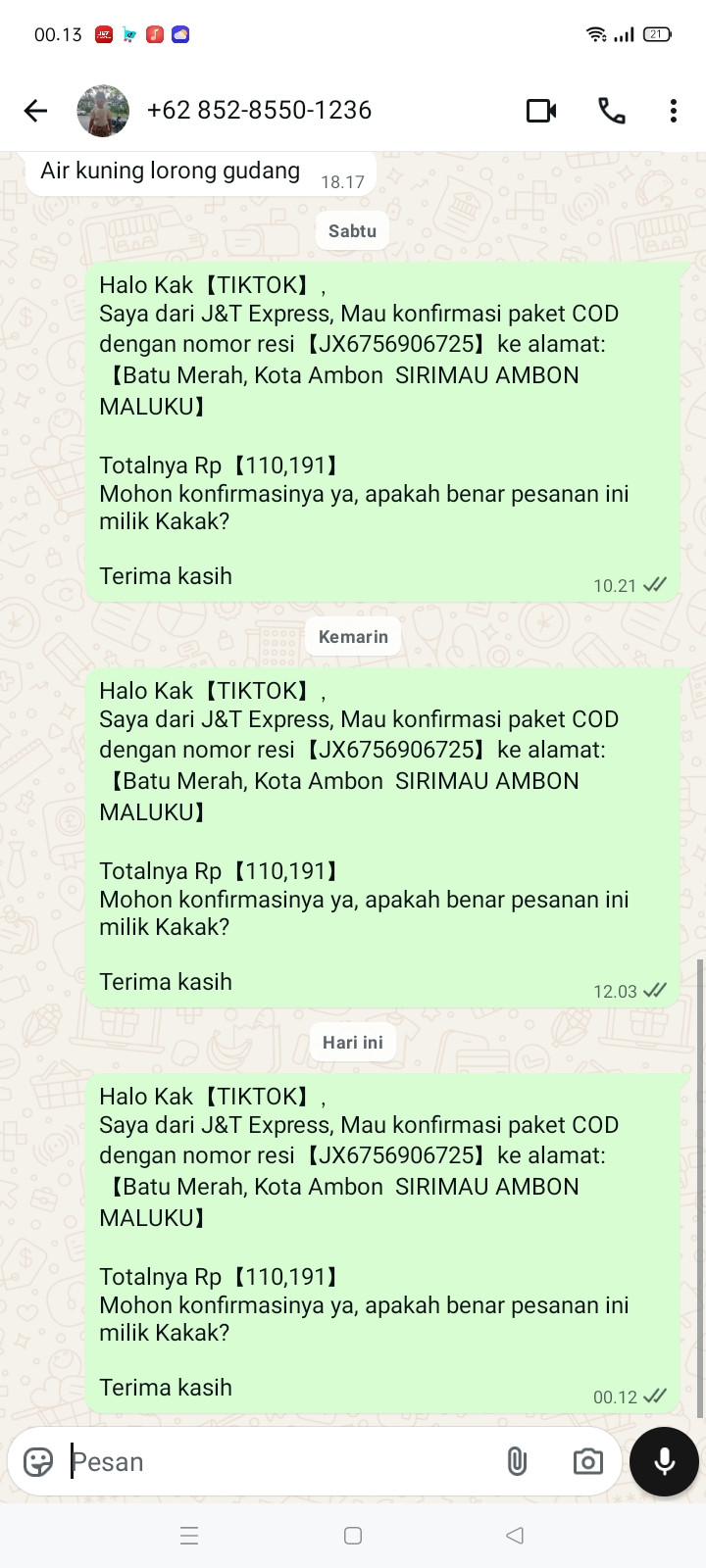Image resolution: width=706 pixels, height=1568 pixels.
Task: Start a video call
Action: (541, 111)
